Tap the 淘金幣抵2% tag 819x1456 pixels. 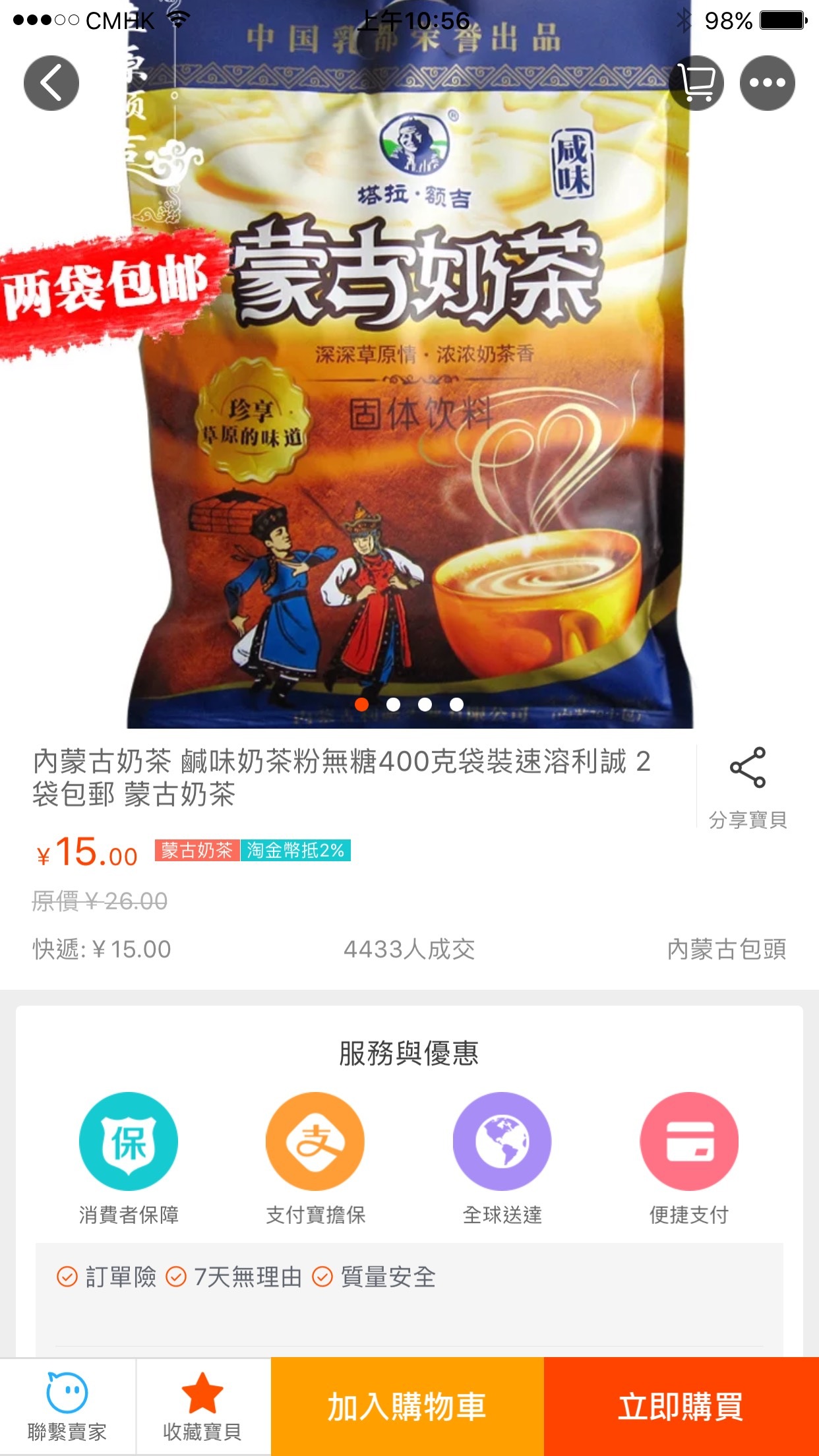click(295, 851)
